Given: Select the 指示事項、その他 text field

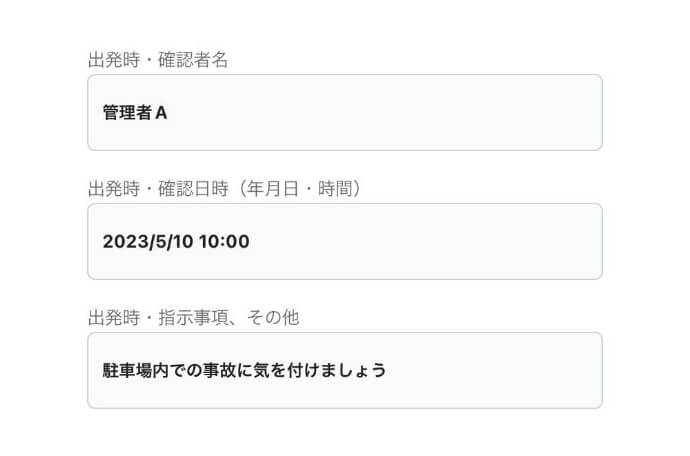Looking at the screenshot, I should [344, 370].
